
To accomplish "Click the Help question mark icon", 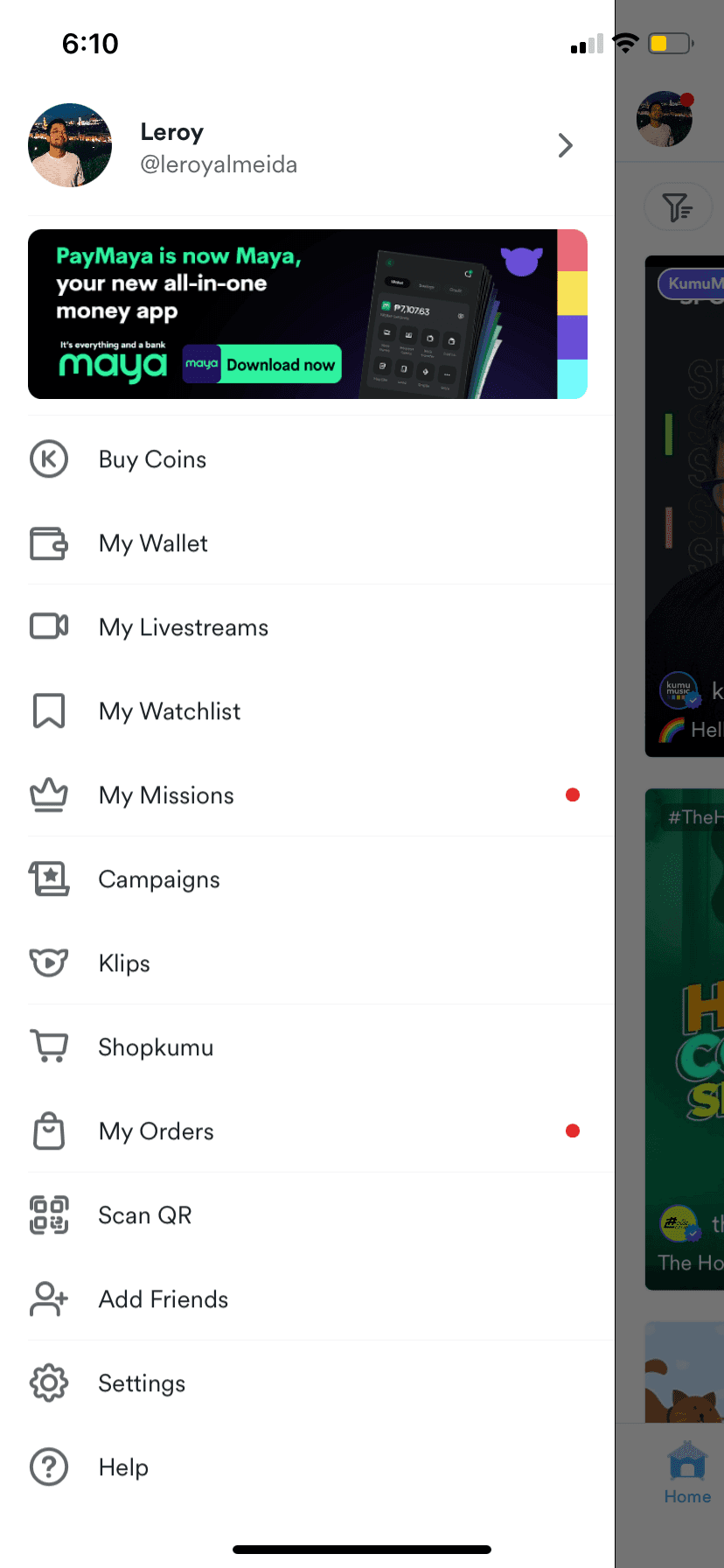I will point(49,1466).
